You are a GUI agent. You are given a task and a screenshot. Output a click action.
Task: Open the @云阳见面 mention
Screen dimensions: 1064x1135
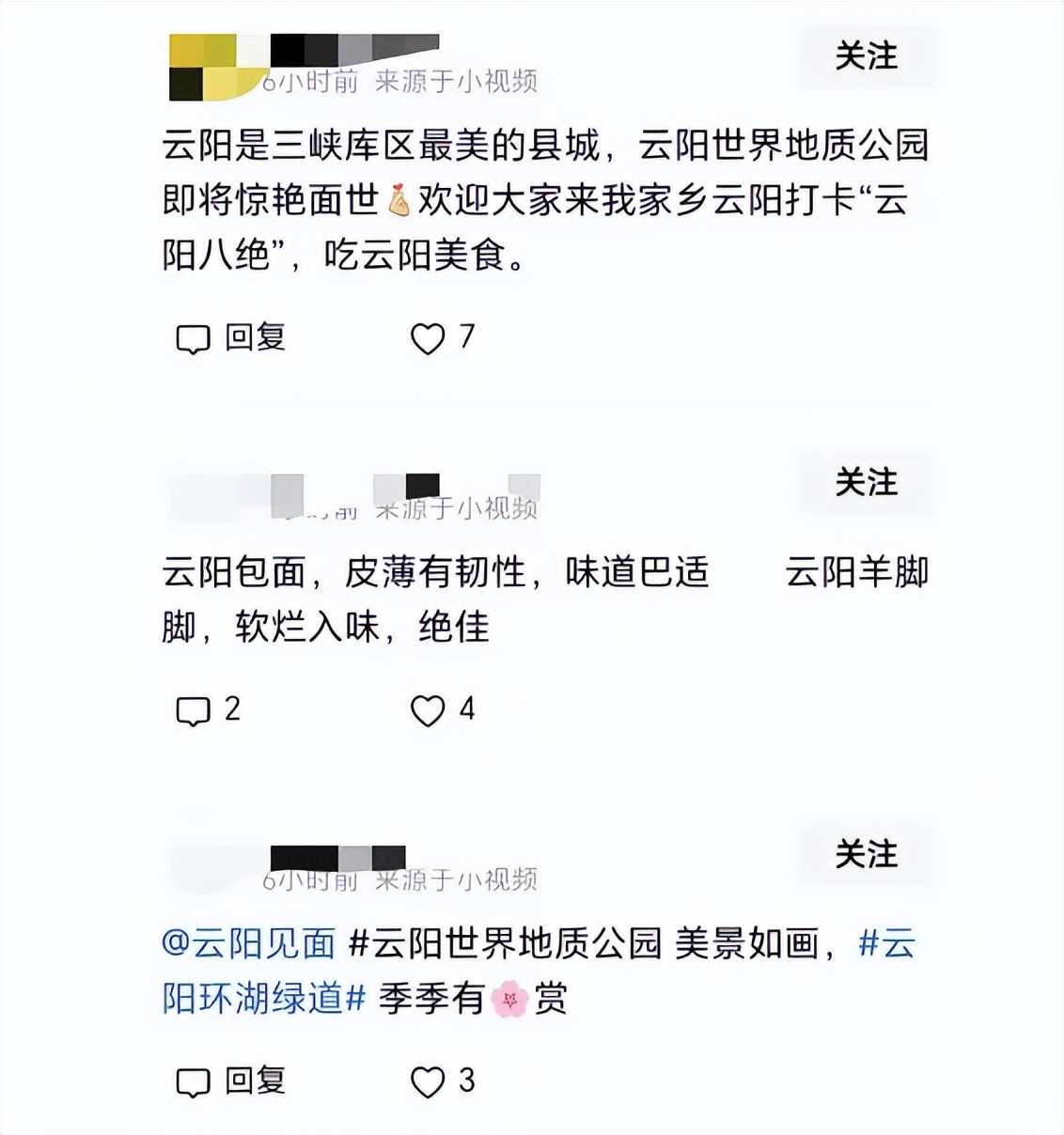249,943
